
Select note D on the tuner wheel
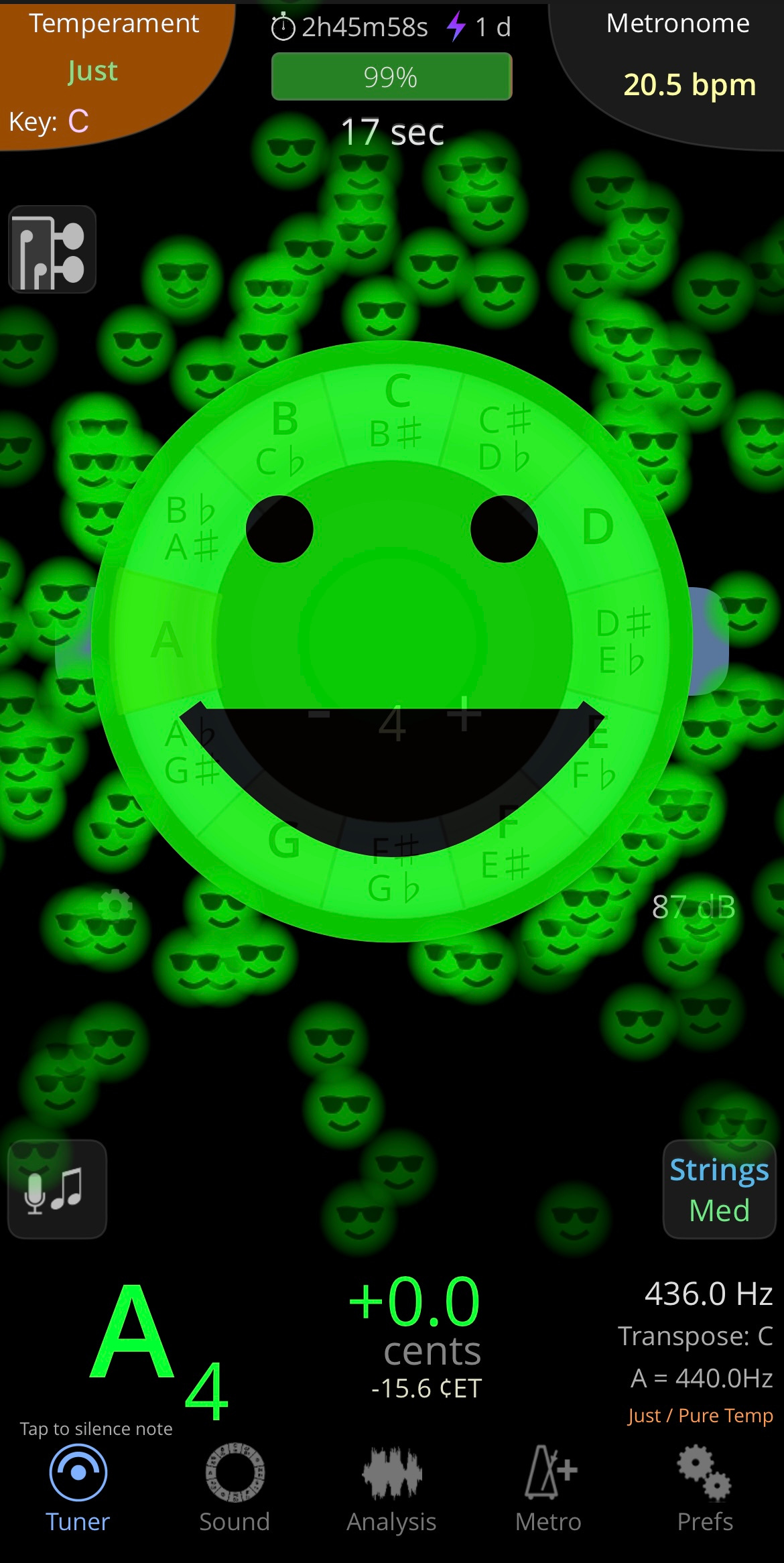pos(598,527)
